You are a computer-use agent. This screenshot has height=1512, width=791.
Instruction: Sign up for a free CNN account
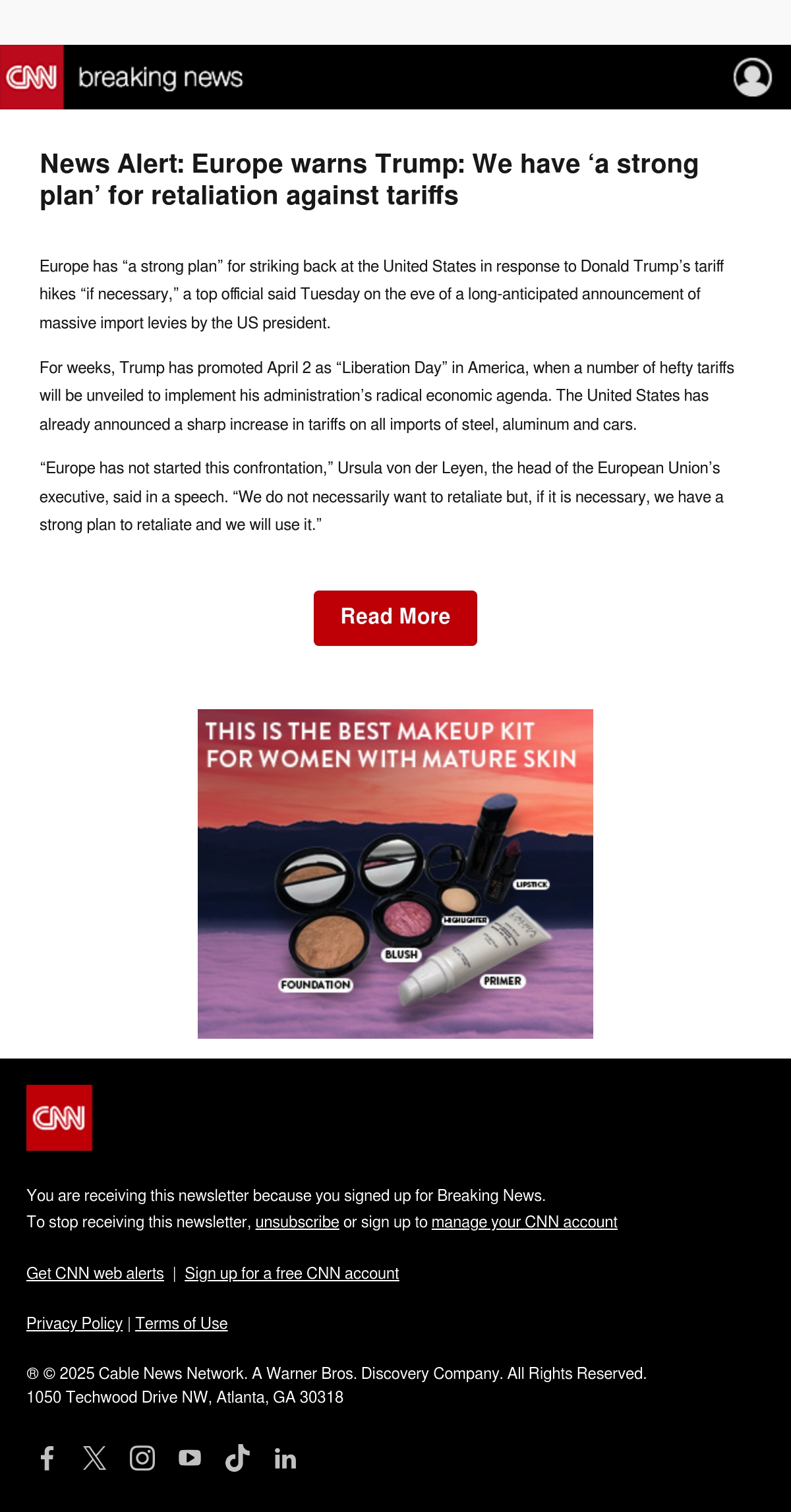coord(292,1273)
